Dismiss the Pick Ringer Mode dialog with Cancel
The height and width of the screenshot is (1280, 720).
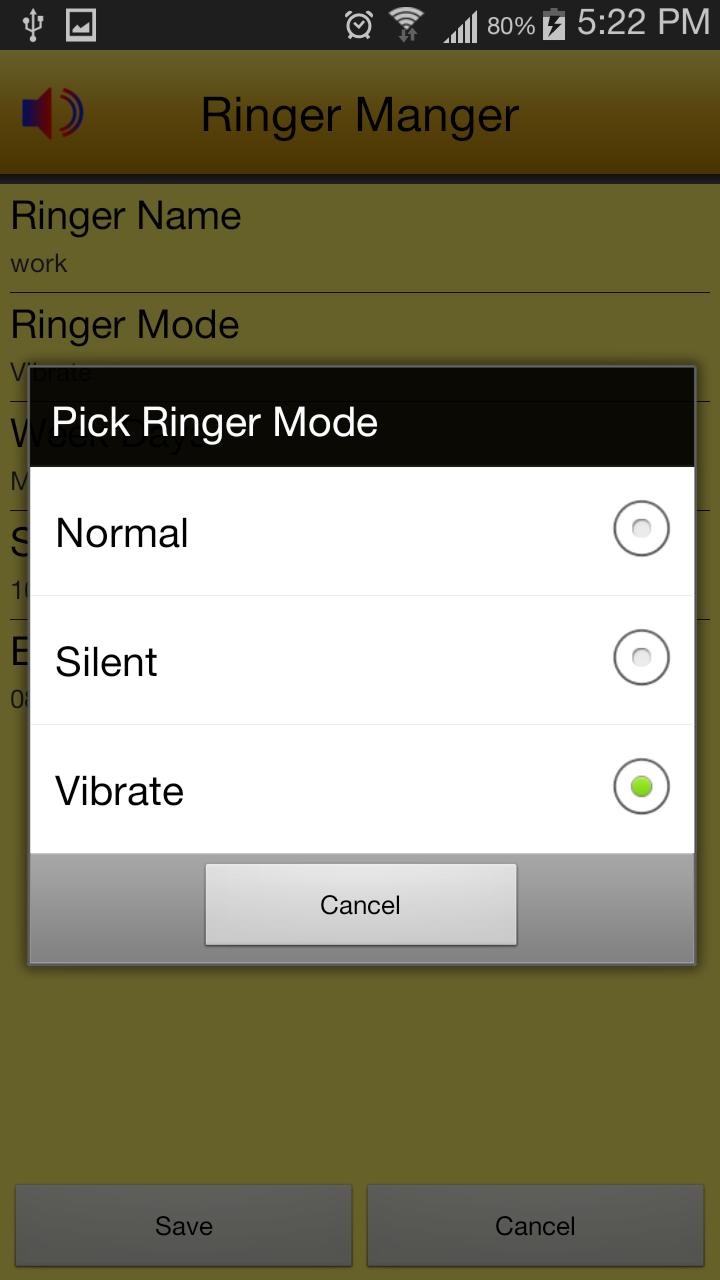point(360,905)
